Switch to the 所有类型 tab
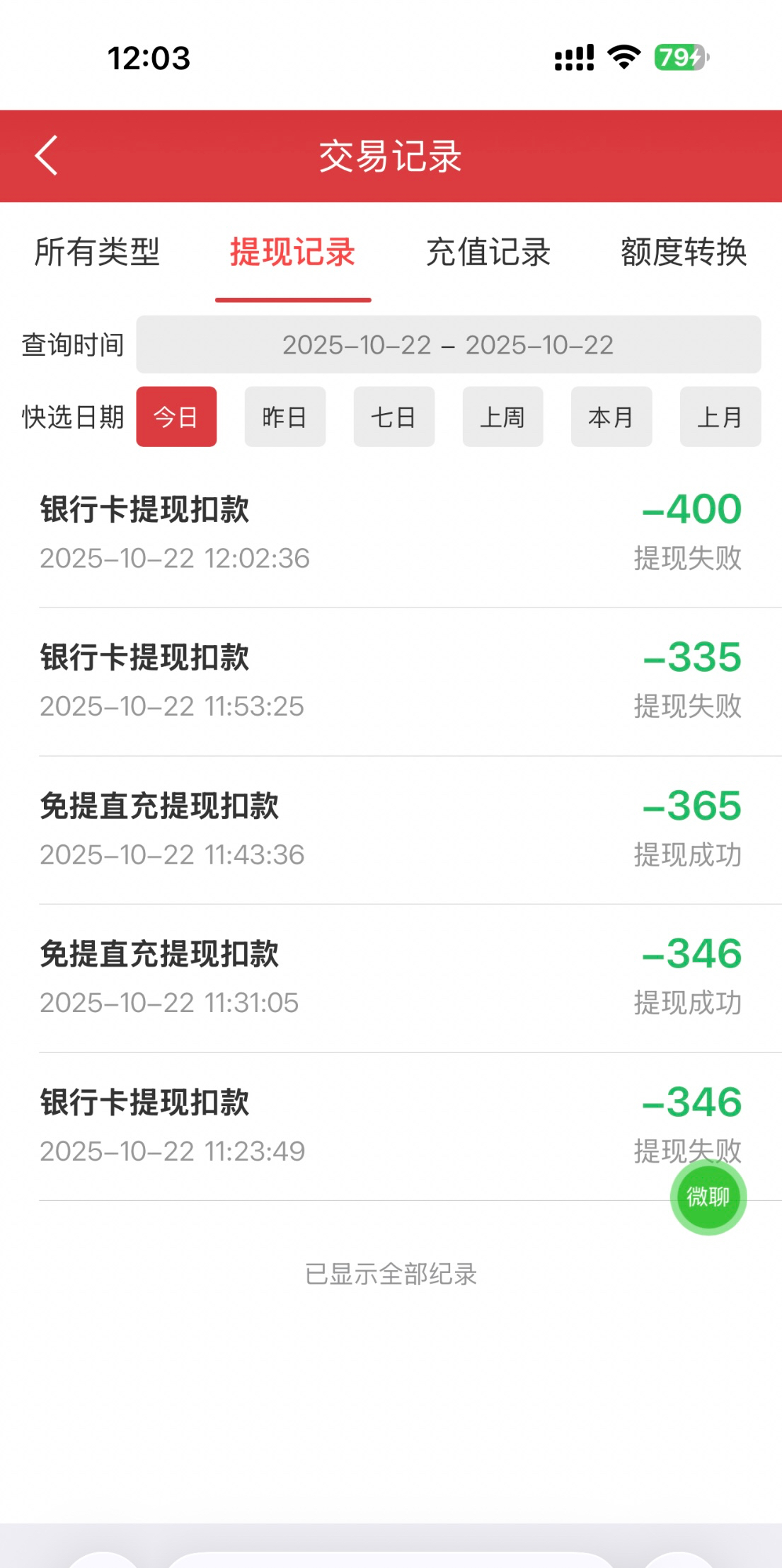 [98, 252]
